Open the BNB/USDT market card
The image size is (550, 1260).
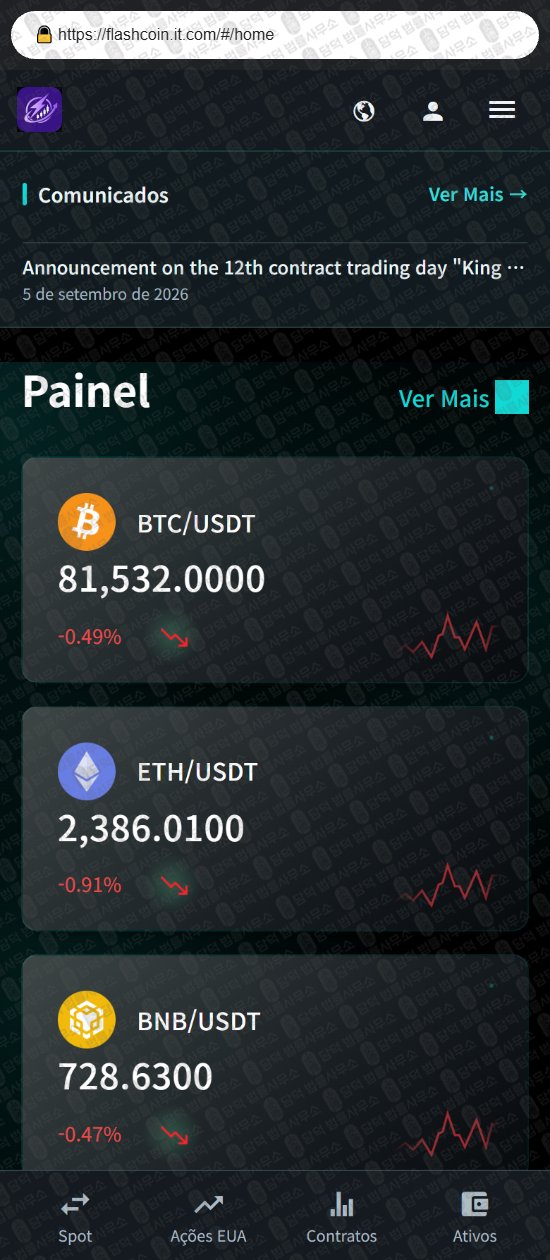tap(275, 1062)
